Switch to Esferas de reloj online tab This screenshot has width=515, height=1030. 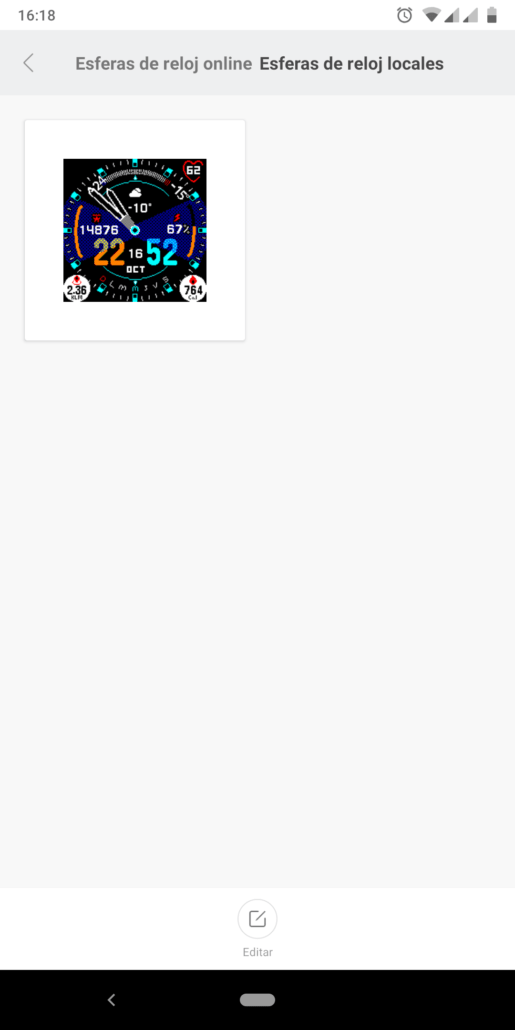164,64
